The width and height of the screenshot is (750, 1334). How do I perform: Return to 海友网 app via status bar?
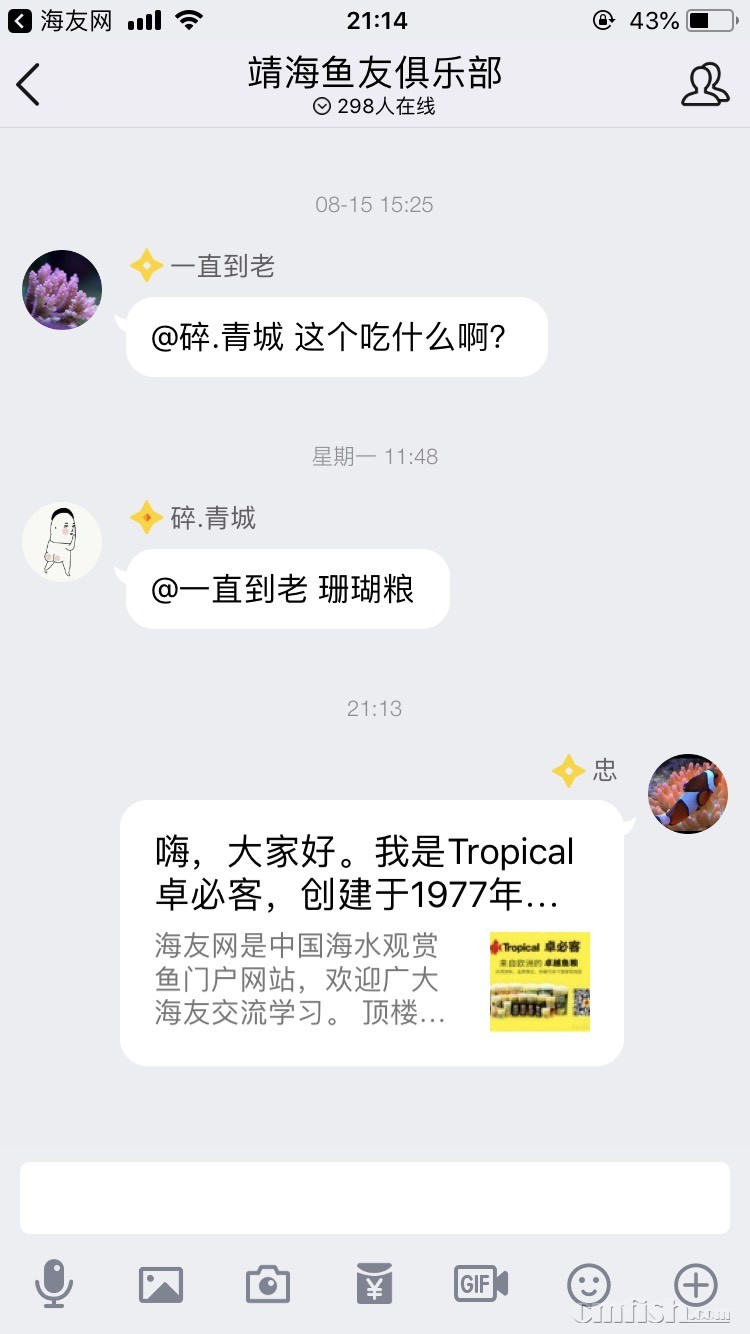[60, 20]
